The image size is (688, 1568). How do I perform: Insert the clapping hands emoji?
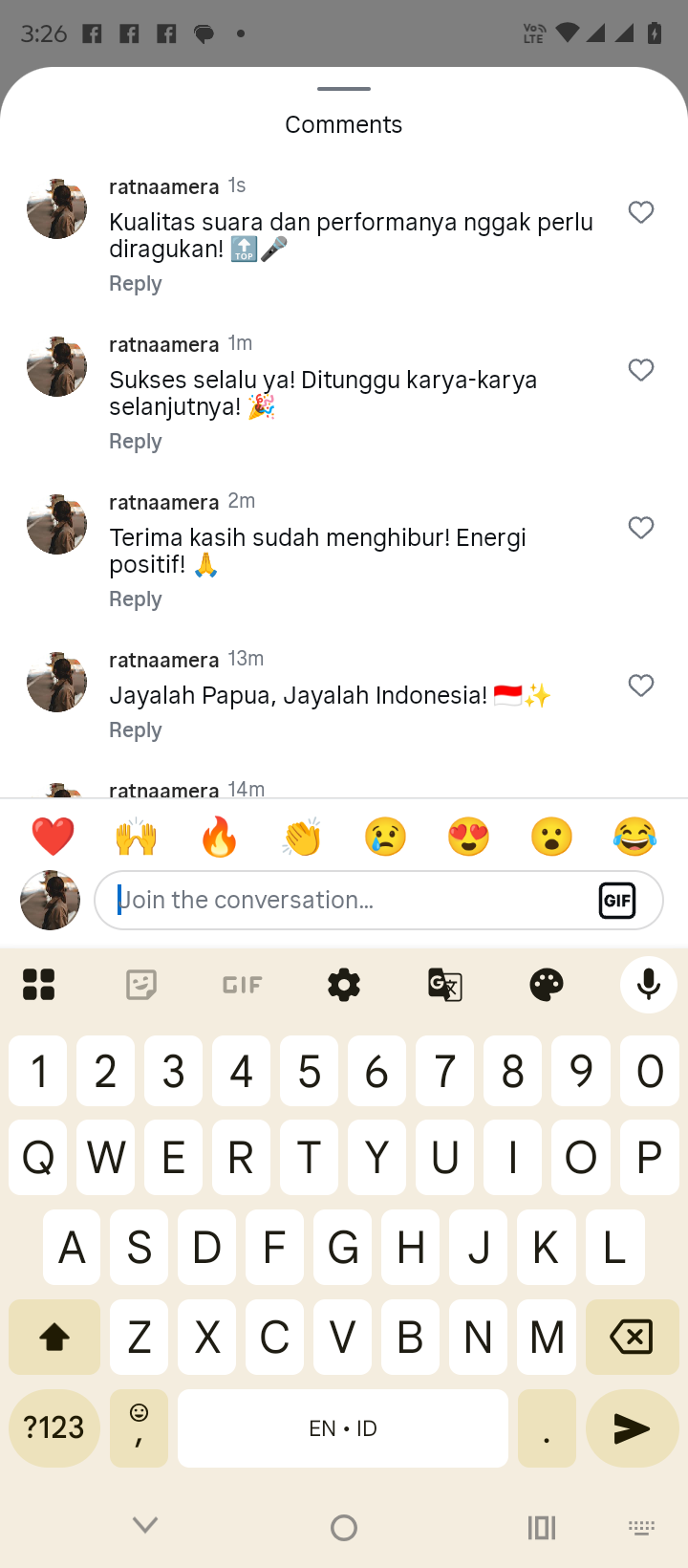click(302, 837)
